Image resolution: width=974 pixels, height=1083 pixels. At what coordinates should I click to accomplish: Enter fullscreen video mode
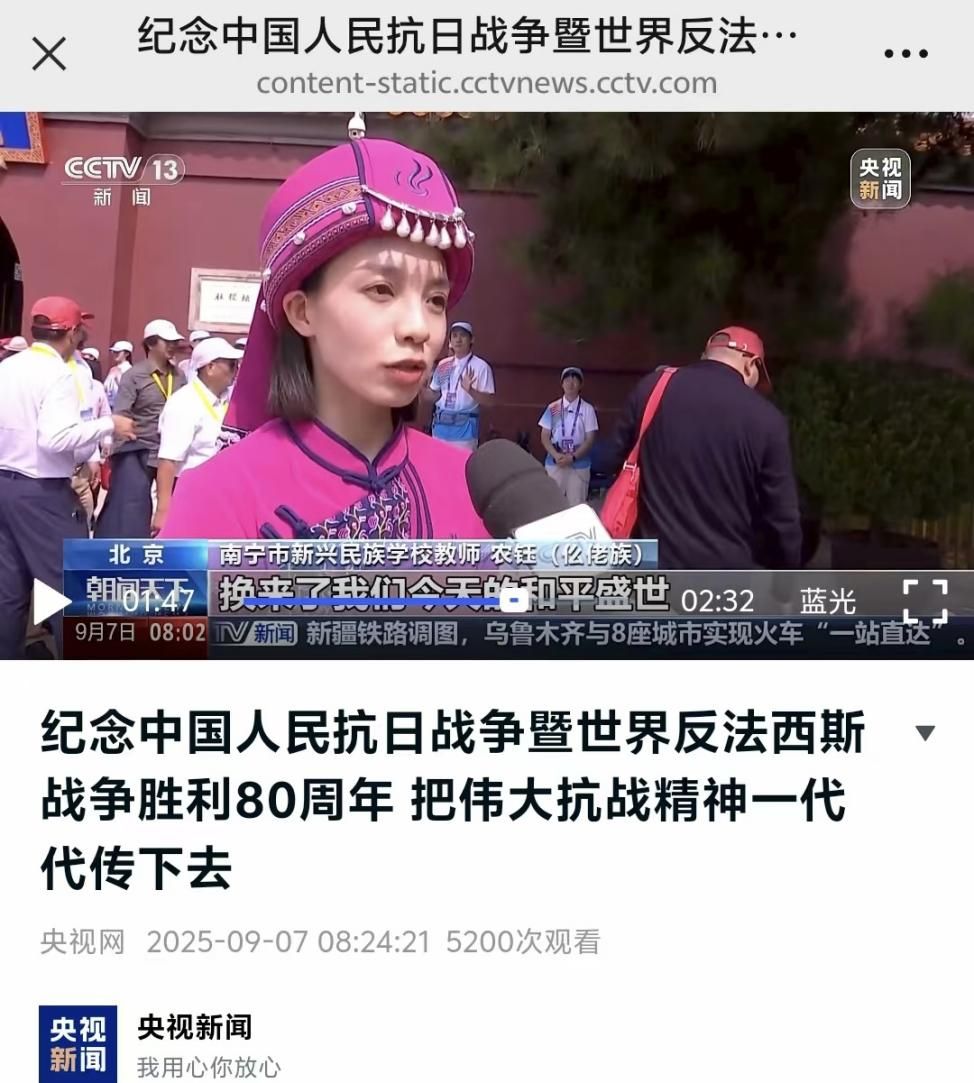pos(925,601)
